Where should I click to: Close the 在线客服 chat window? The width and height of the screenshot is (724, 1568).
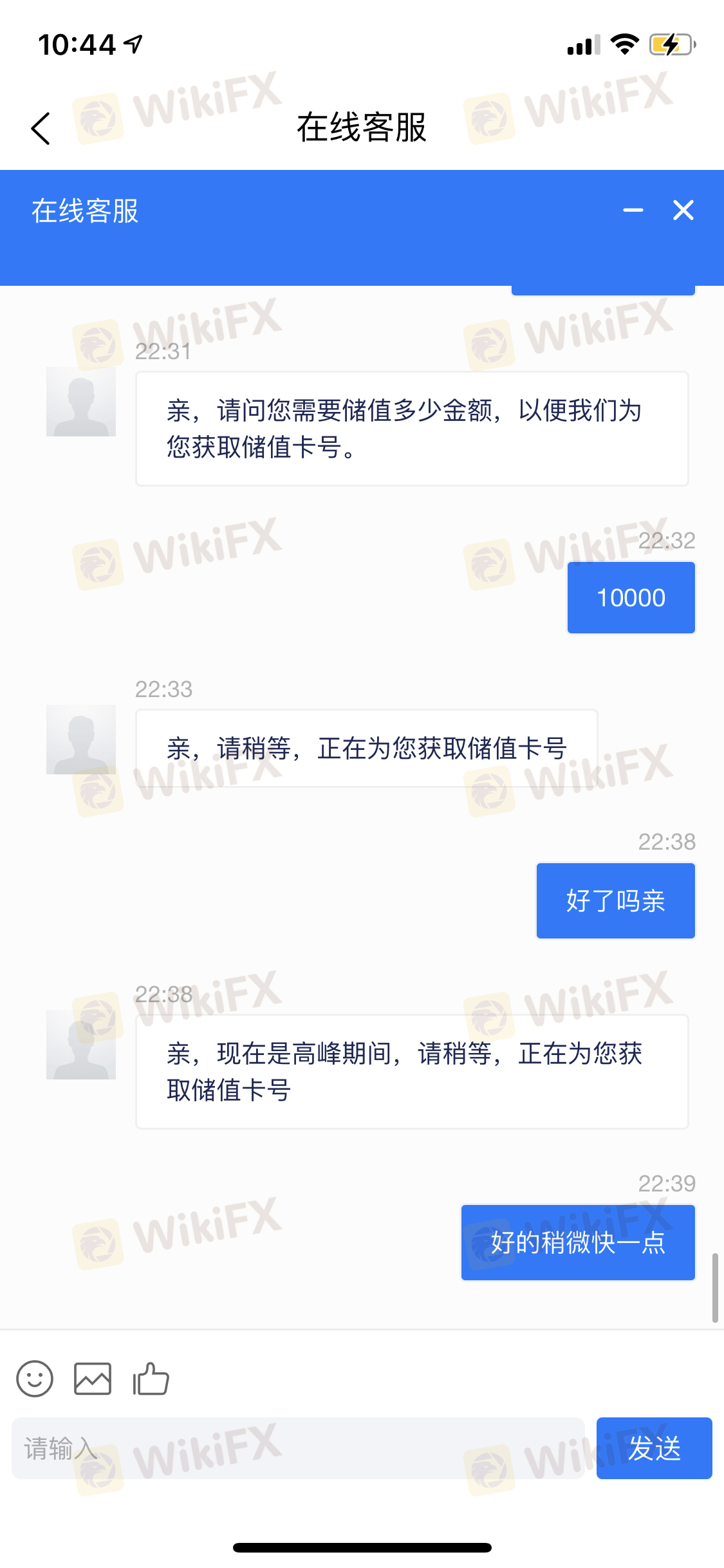tap(683, 210)
